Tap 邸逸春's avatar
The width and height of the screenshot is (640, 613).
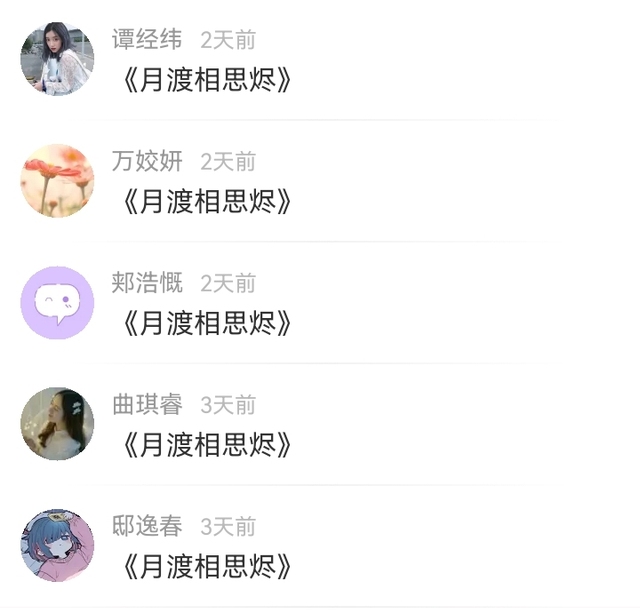click(57, 545)
